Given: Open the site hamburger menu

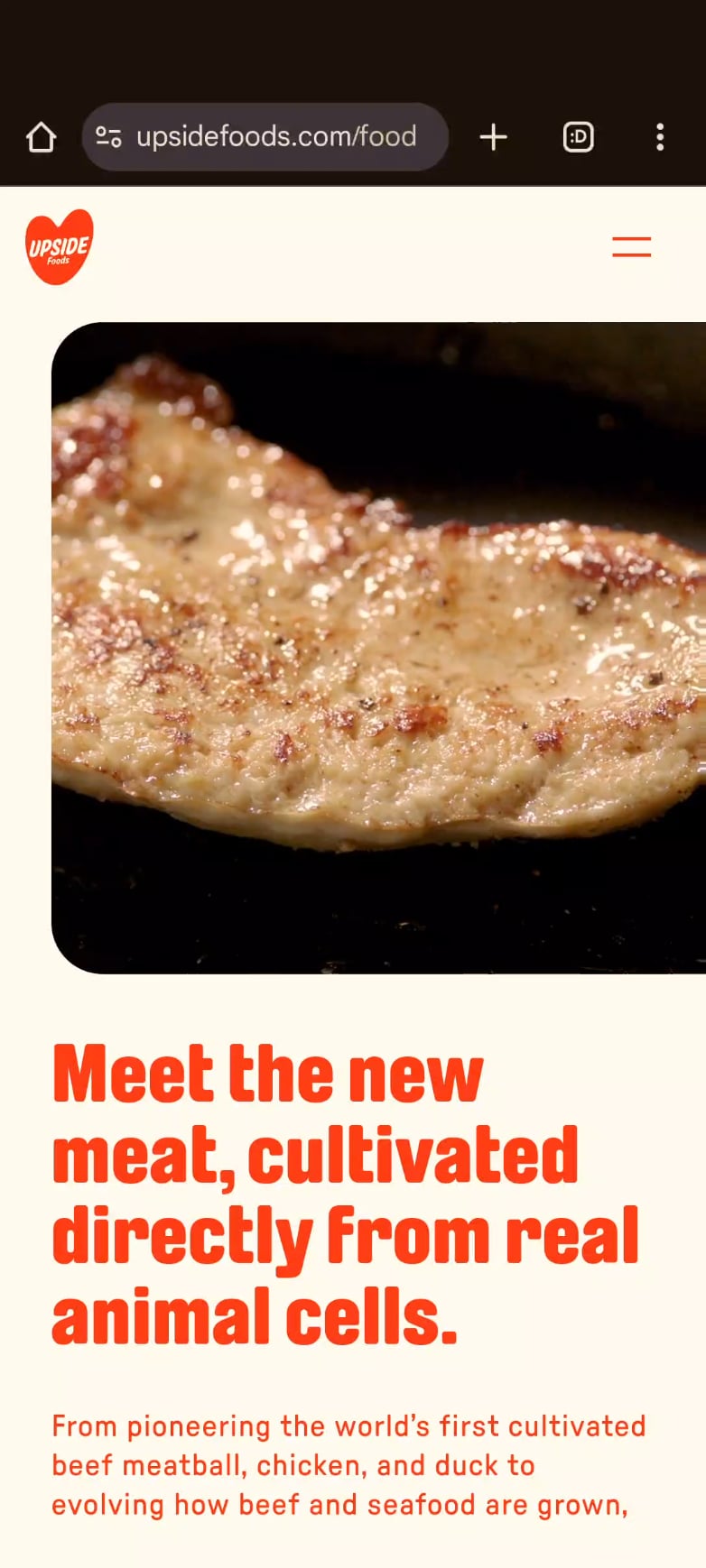Looking at the screenshot, I should (631, 247).
